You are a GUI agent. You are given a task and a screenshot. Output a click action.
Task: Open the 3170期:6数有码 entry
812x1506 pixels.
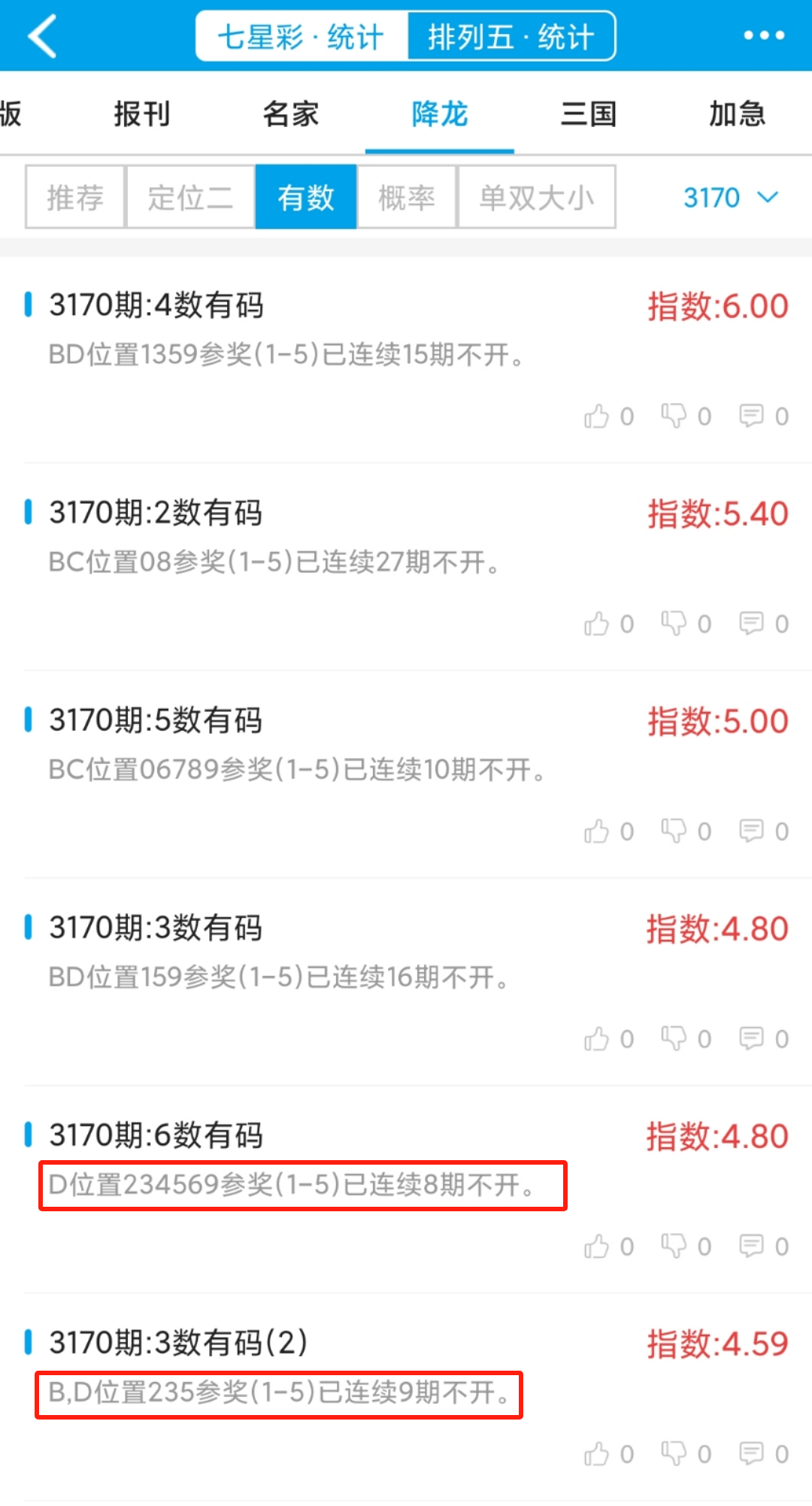tap(156, 1135)
